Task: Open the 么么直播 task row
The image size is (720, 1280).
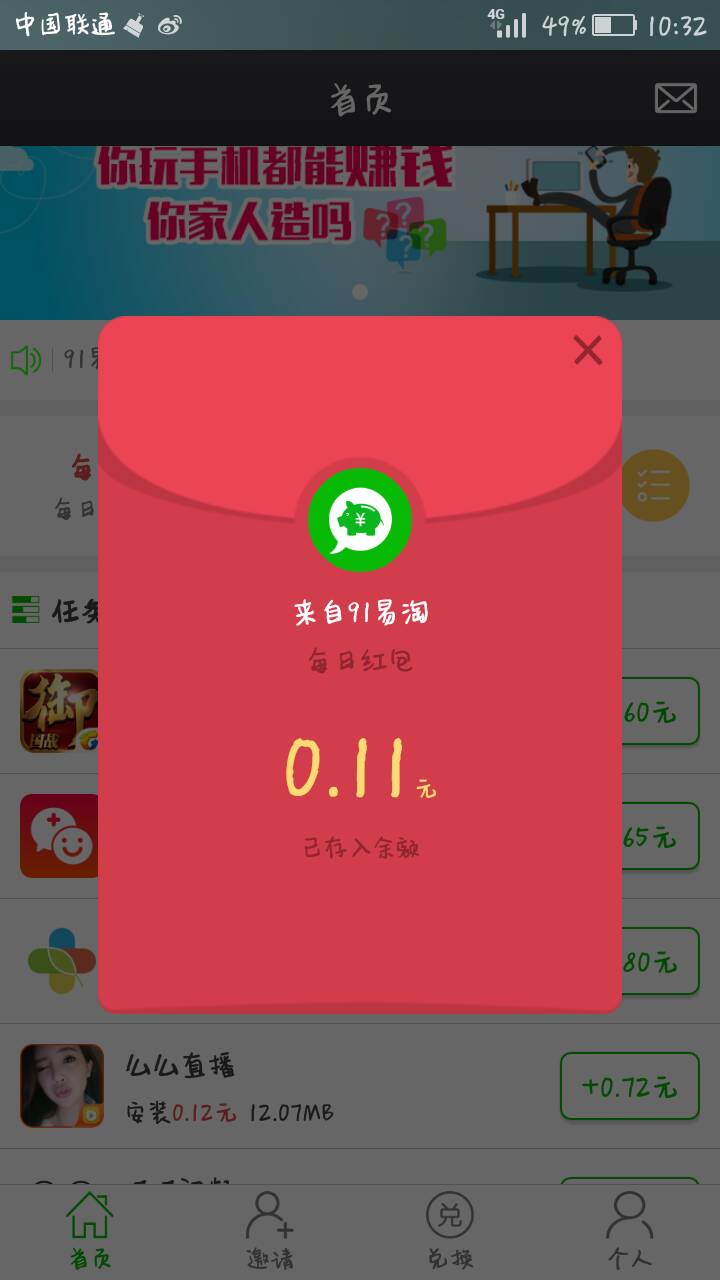Action: (300, 1086)
